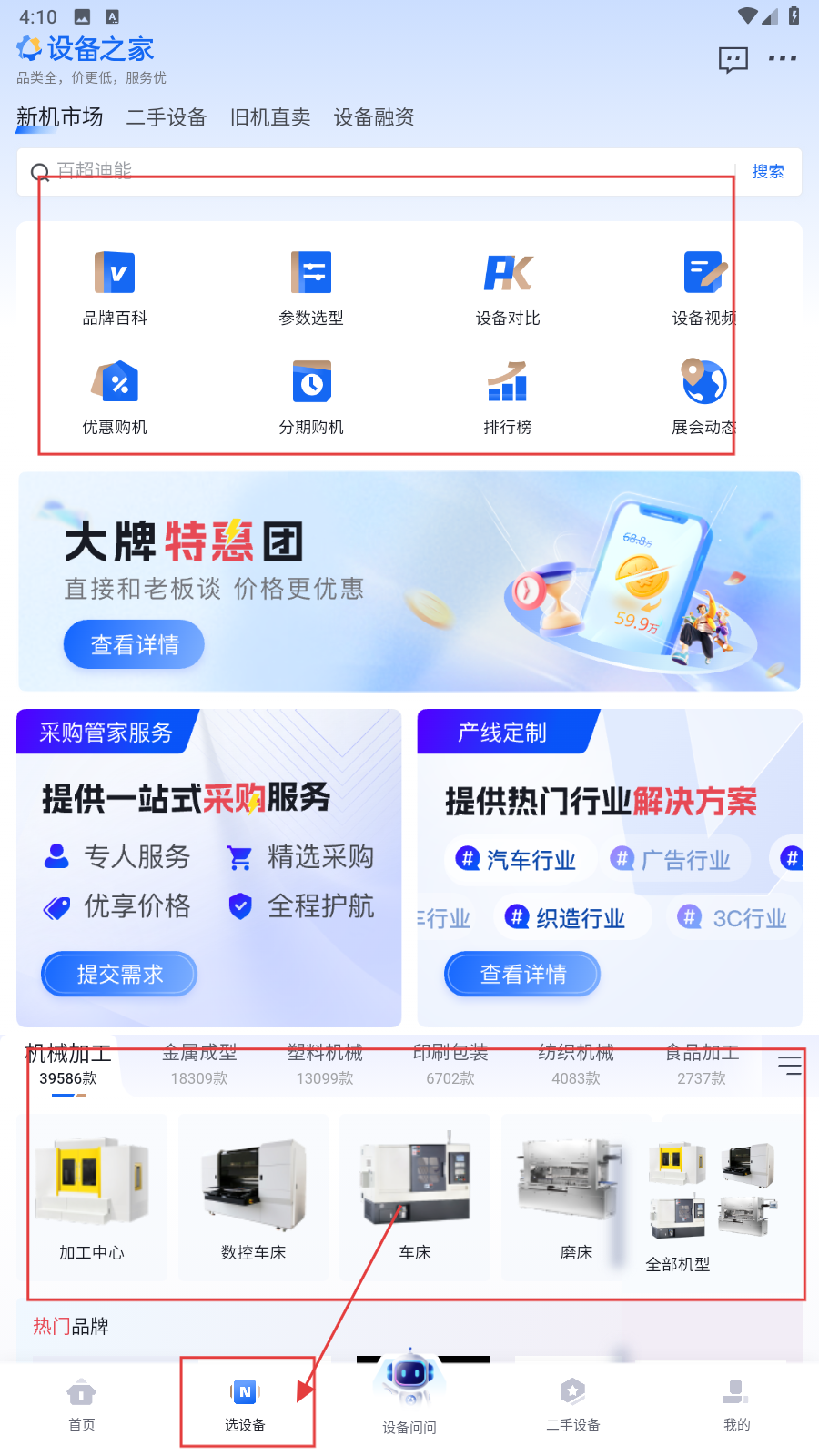Viewport: 819px width, 1456px height.
Task: Tap 提交需求 in 采购管家服务 card
Action: coord(119,974)
